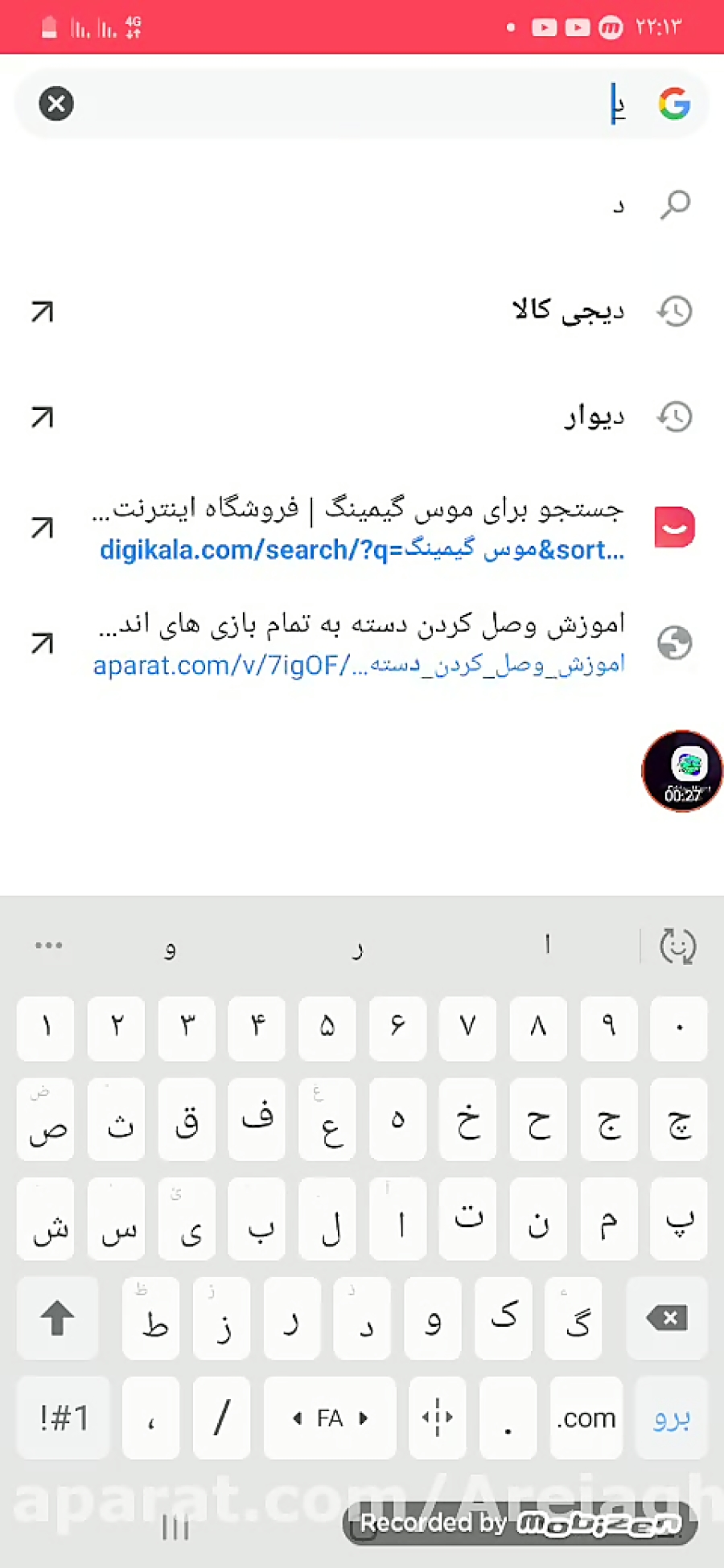
Task: Switch keyboard to symbols with !#1
Action: click(x=63, y=1418)
